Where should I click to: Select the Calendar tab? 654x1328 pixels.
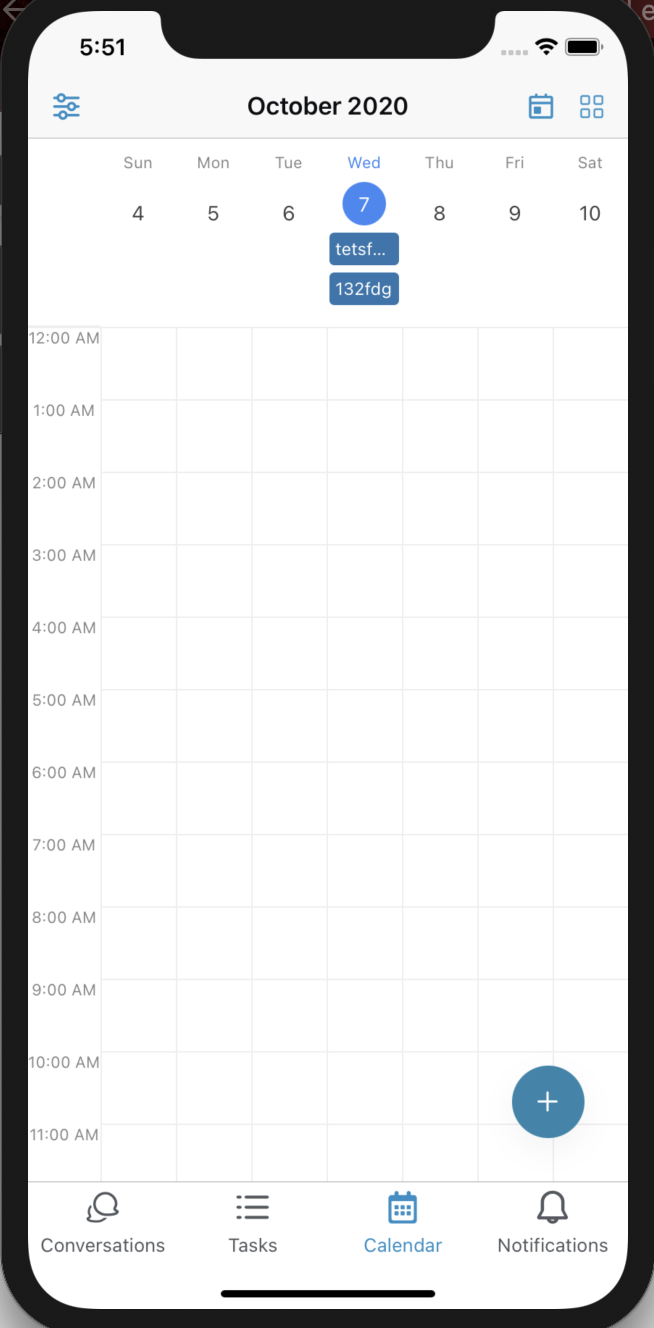pos(402,1224)
